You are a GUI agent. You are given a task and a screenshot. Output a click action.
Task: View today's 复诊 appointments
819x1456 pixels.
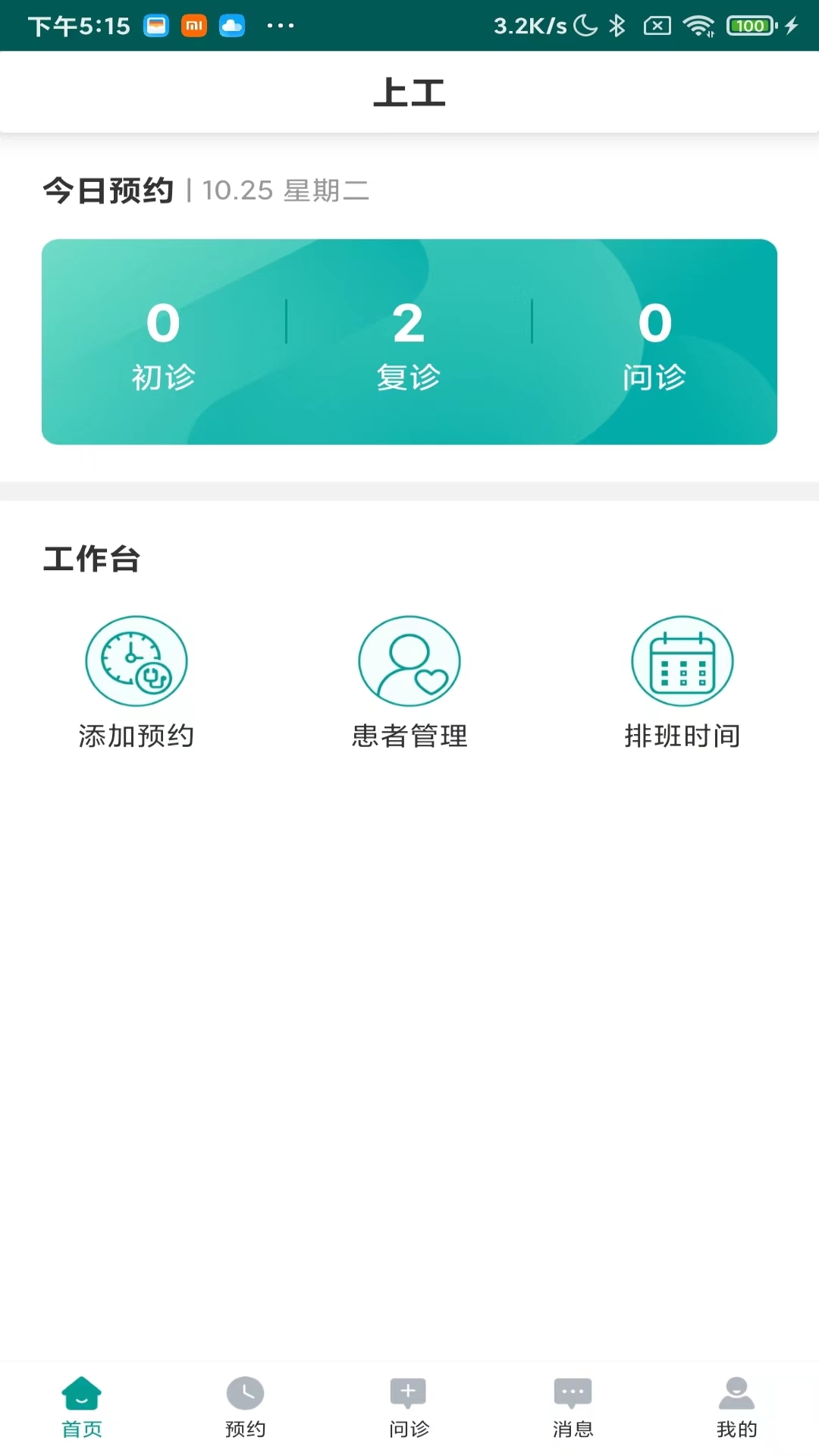(x=409, y=343)
